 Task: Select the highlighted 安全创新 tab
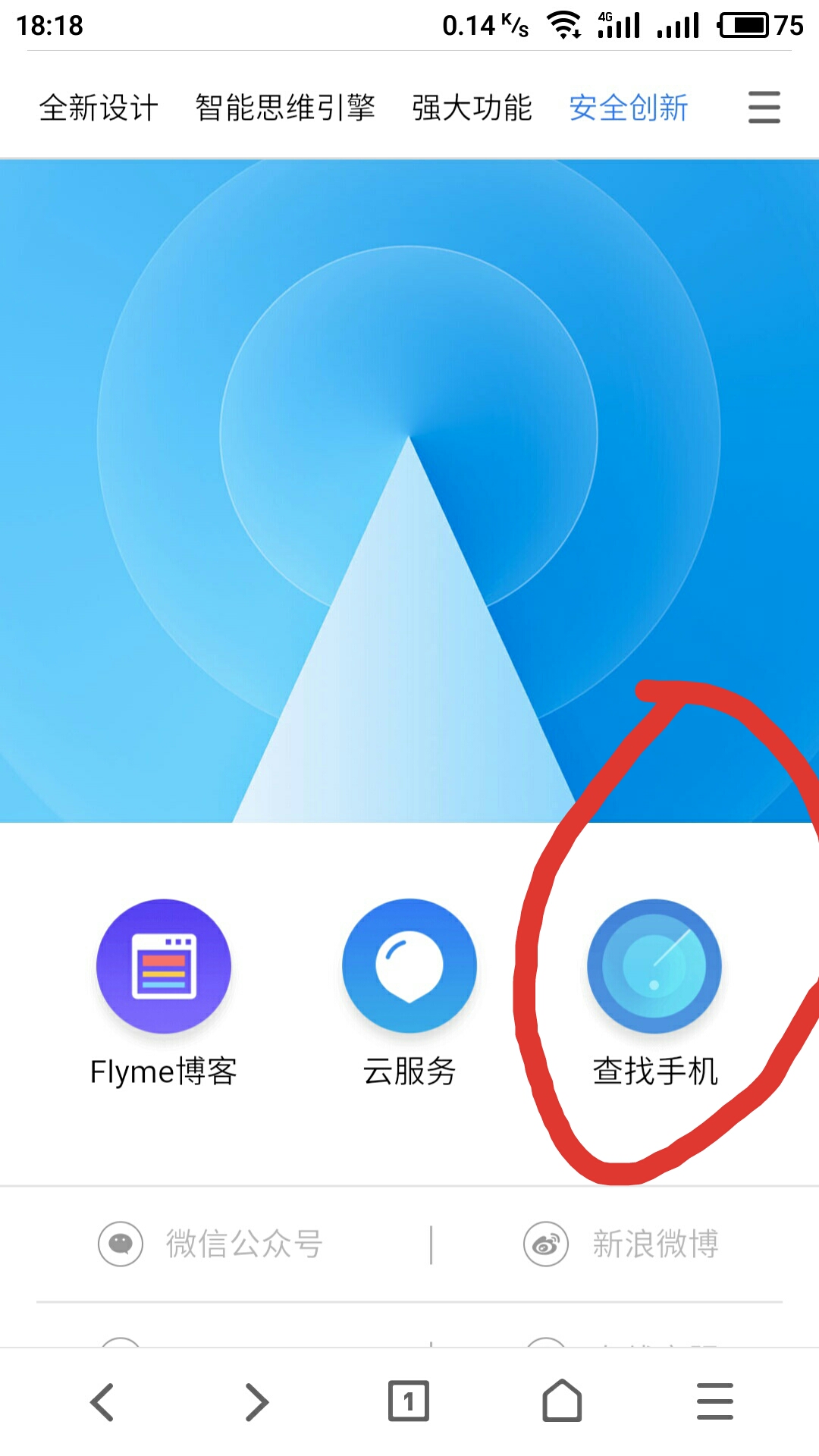point(627,108)
